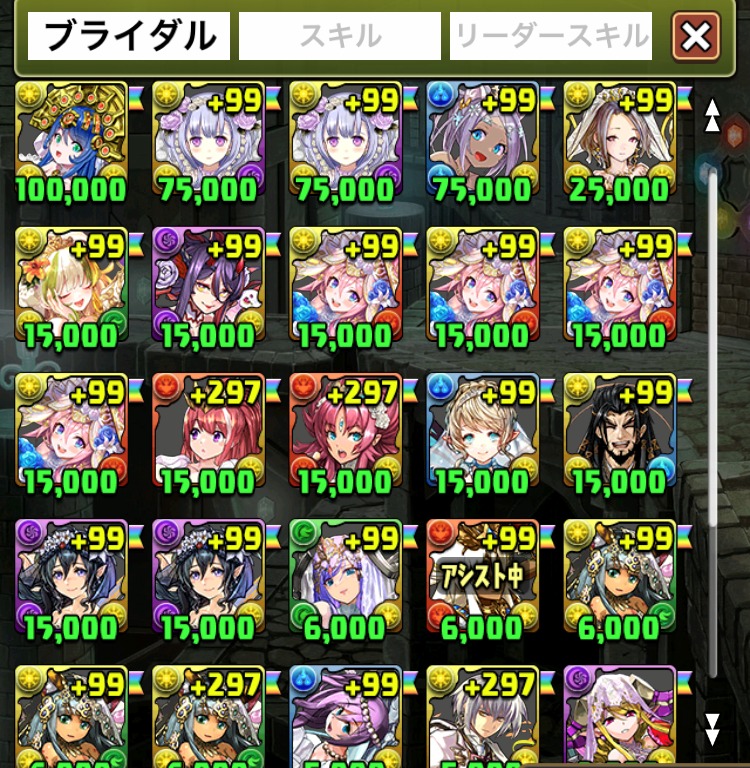Image resolution: width=750 pixels, height=768 pixels.
Task: Close the monster filter panel
Action: click(696, 37)
